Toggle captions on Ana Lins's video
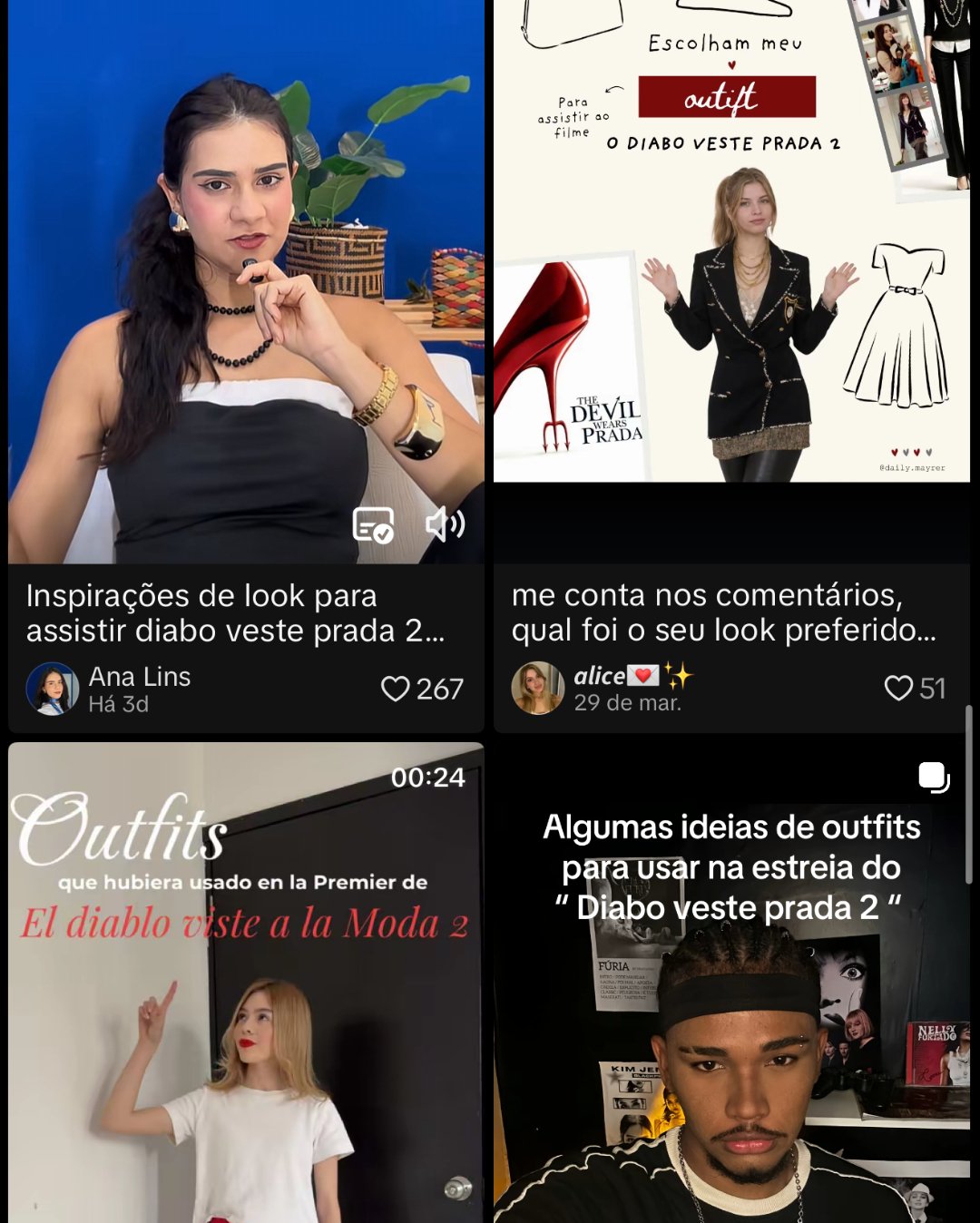980x1223 pixels. coord(373,524)
